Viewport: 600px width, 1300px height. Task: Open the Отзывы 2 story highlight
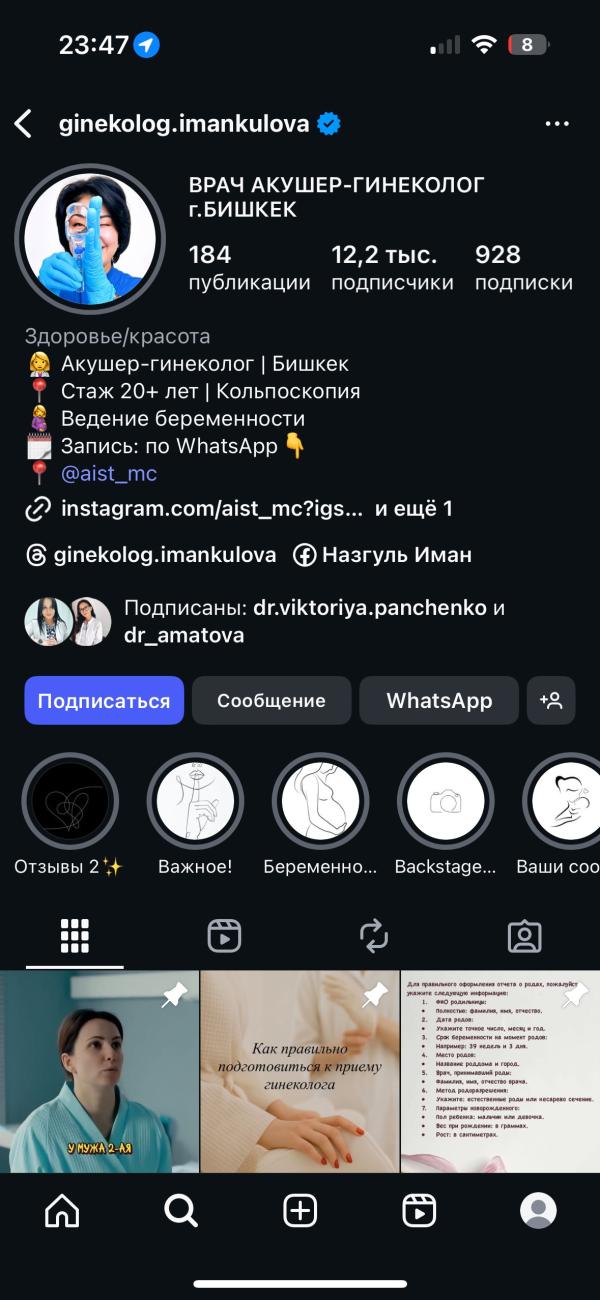(70, 802)
